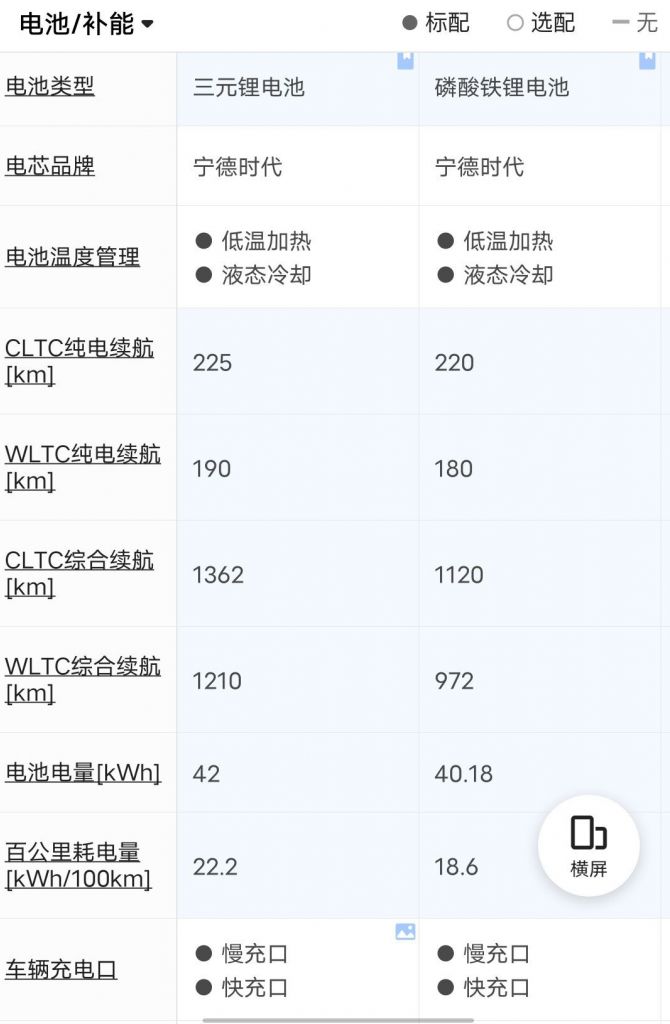670x1024 pixels.
Task: Open the CLTC纯电续航 parameter explanation
Action: point(79,361)
